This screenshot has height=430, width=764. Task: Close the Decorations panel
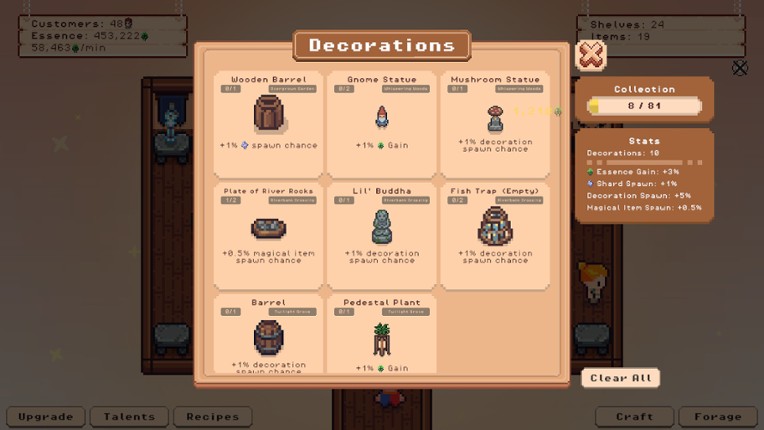tap(591, 55)
